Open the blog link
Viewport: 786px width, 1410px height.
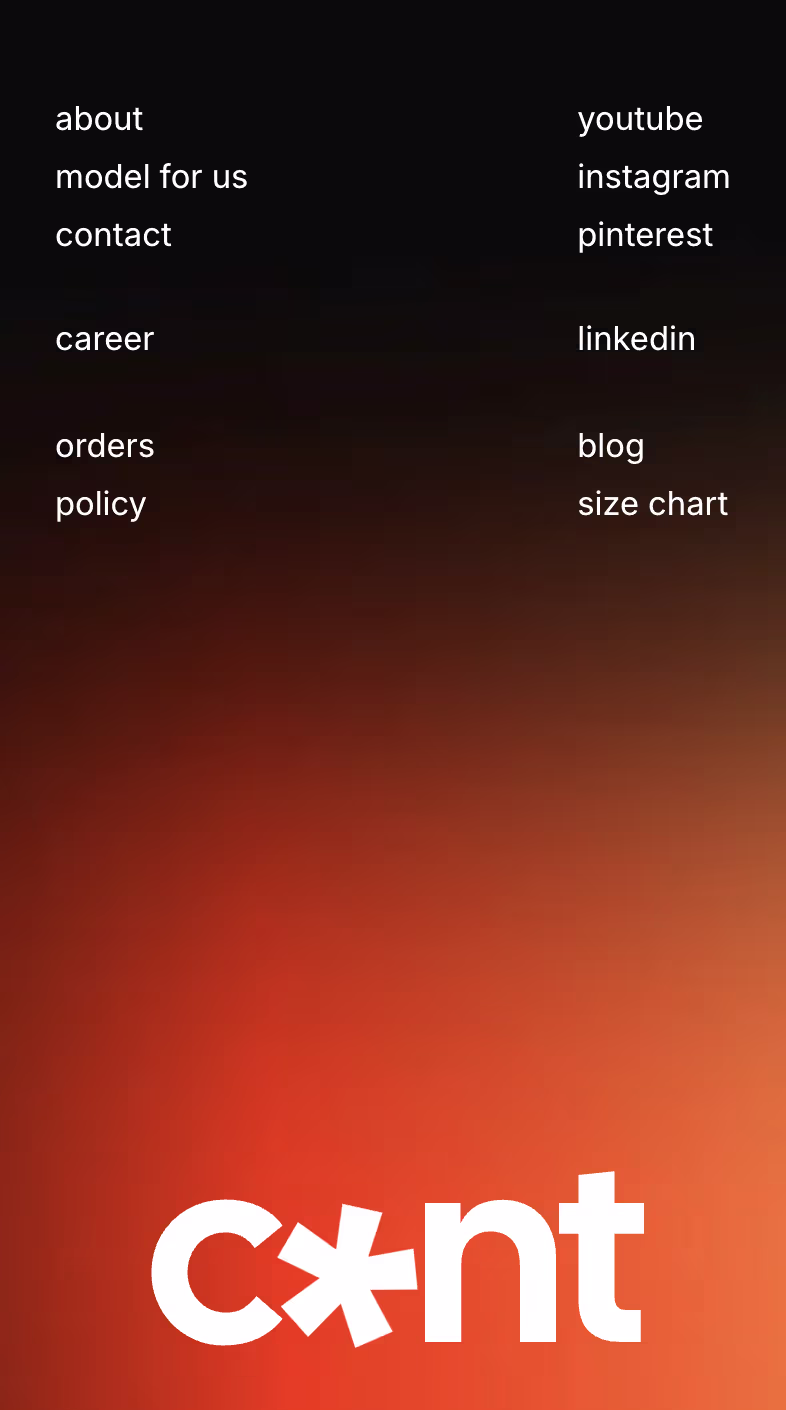tap(610, 446)
